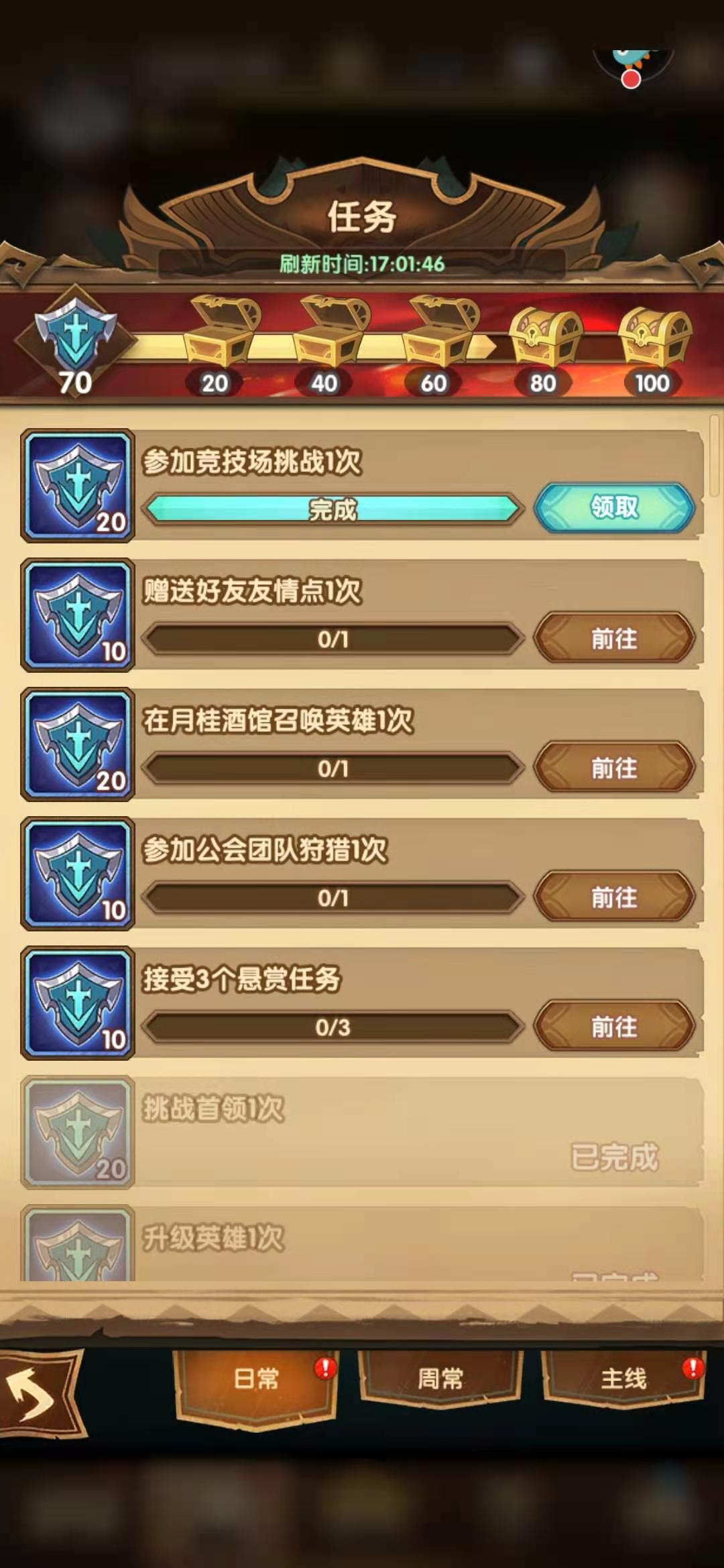Screen dimensions: 724x1568
Task: Switch to the 日常 daily quests tab
Action: (x=256, y=1378)
